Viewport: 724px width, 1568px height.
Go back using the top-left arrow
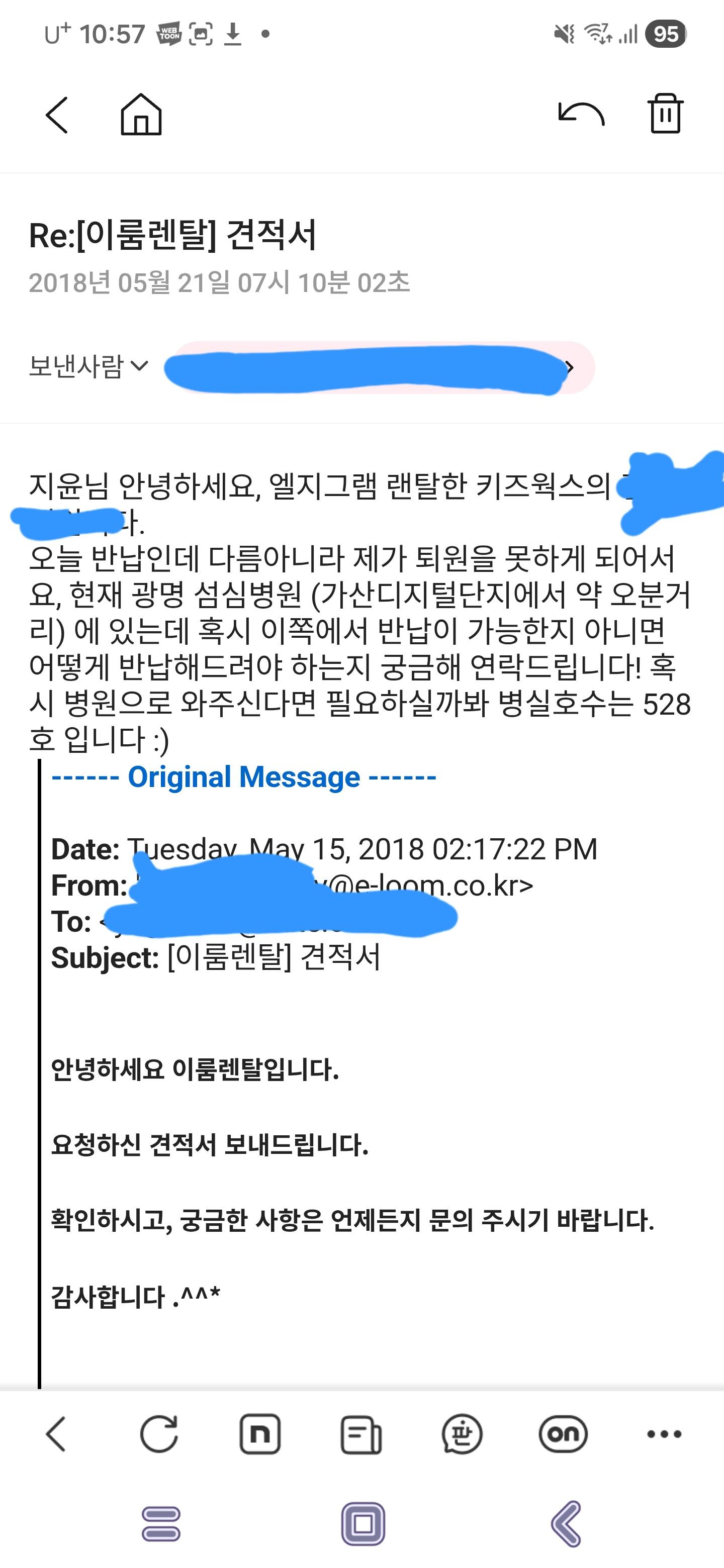[x=57, y=115]
